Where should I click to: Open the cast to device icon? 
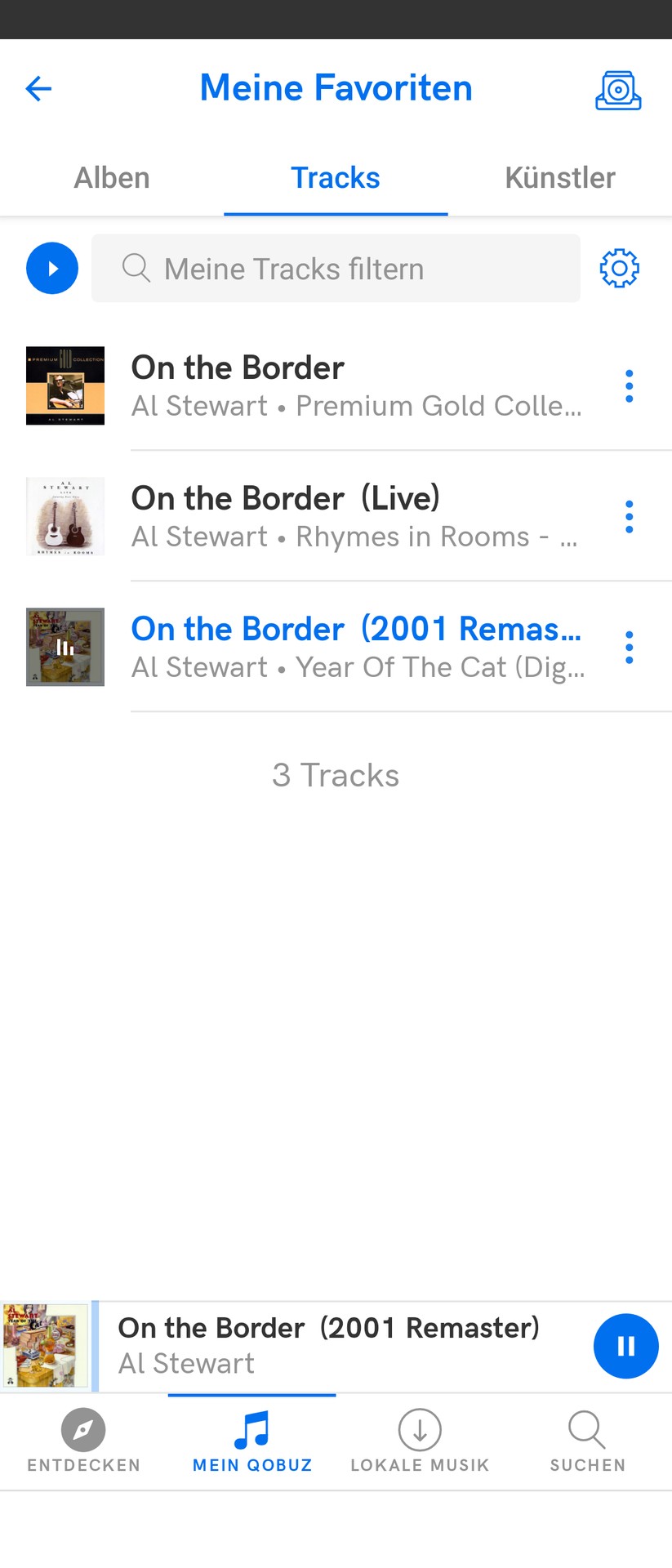tap(618, 90)
